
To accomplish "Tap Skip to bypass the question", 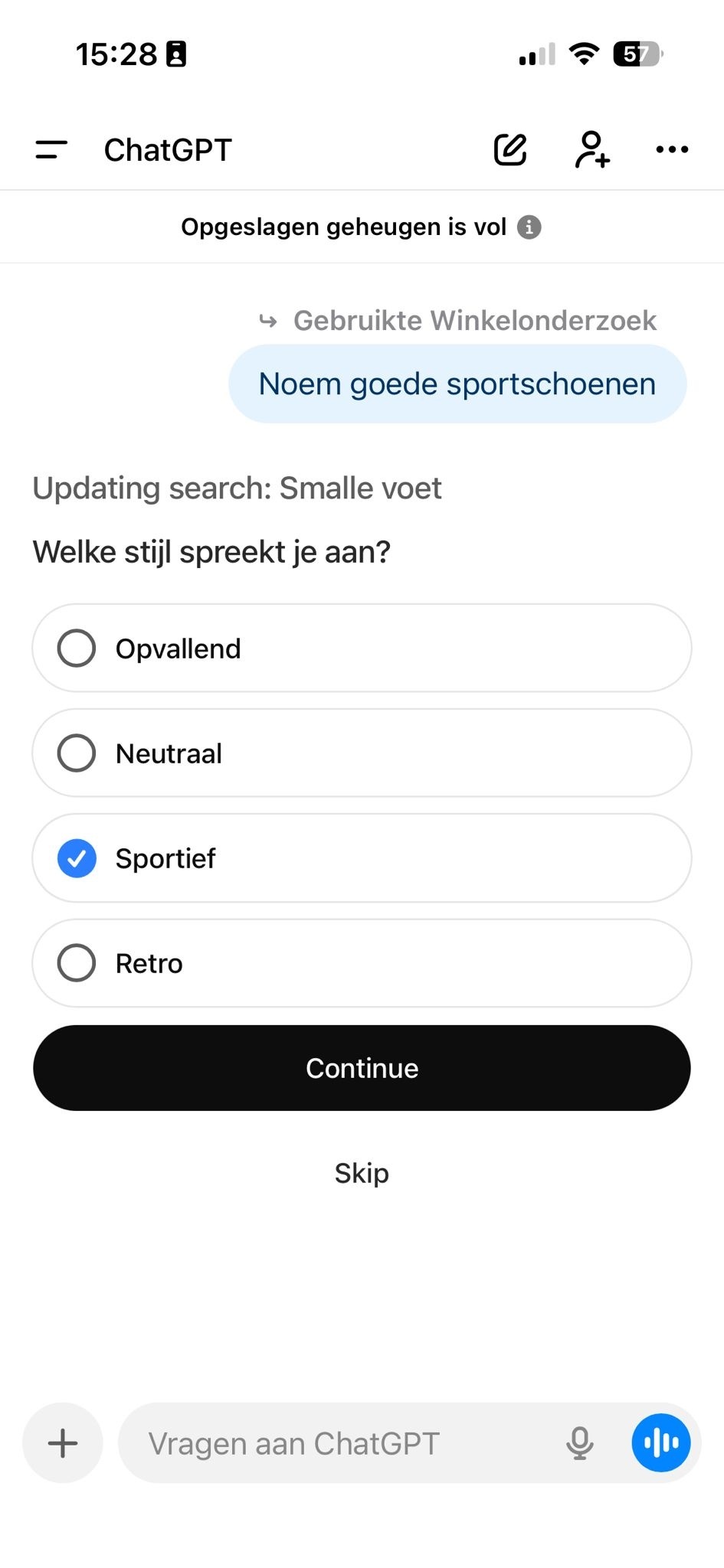I will tap(361, 1172).
